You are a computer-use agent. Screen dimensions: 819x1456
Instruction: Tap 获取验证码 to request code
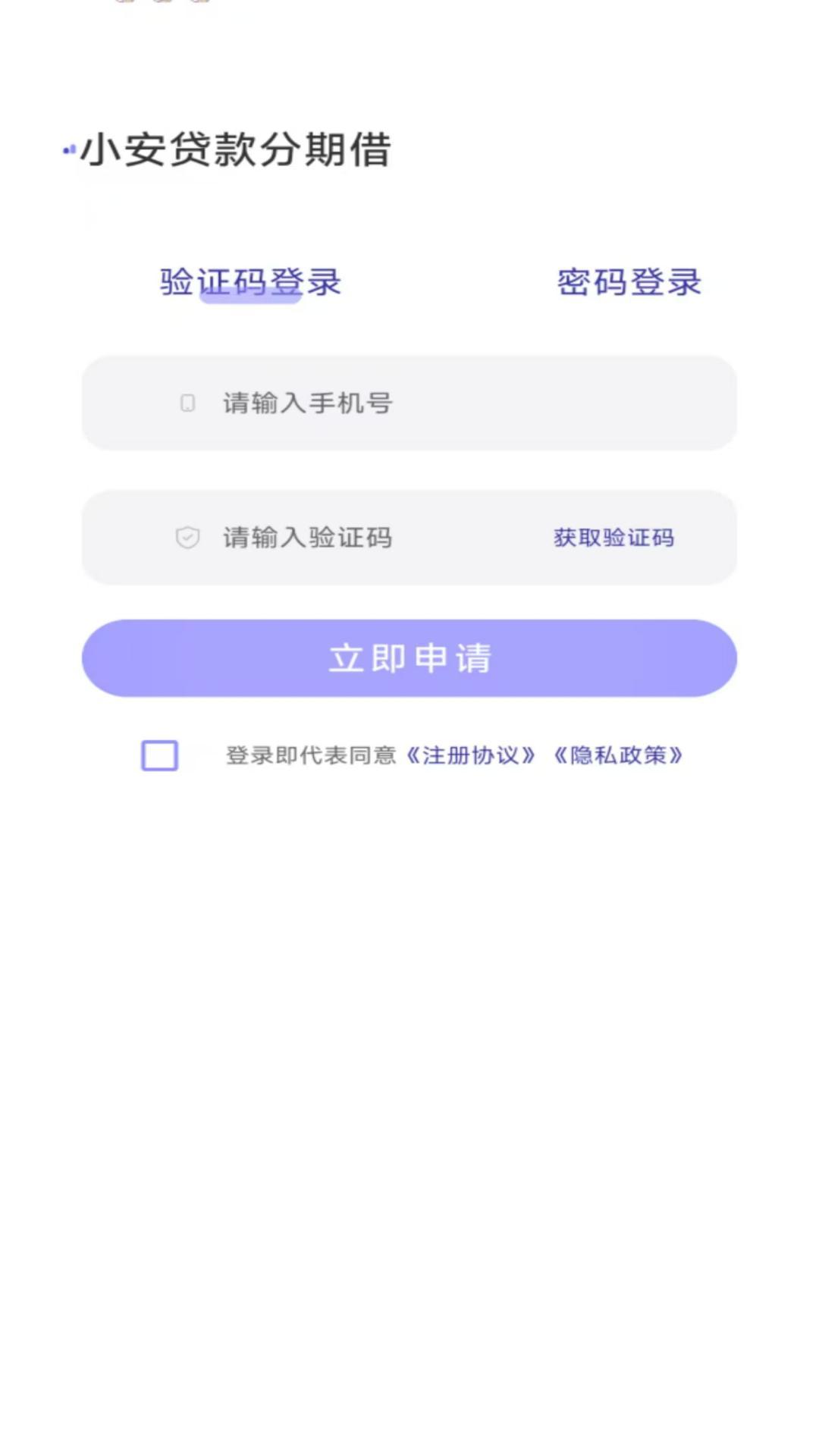pyautogui.click(x=613, y=538)
